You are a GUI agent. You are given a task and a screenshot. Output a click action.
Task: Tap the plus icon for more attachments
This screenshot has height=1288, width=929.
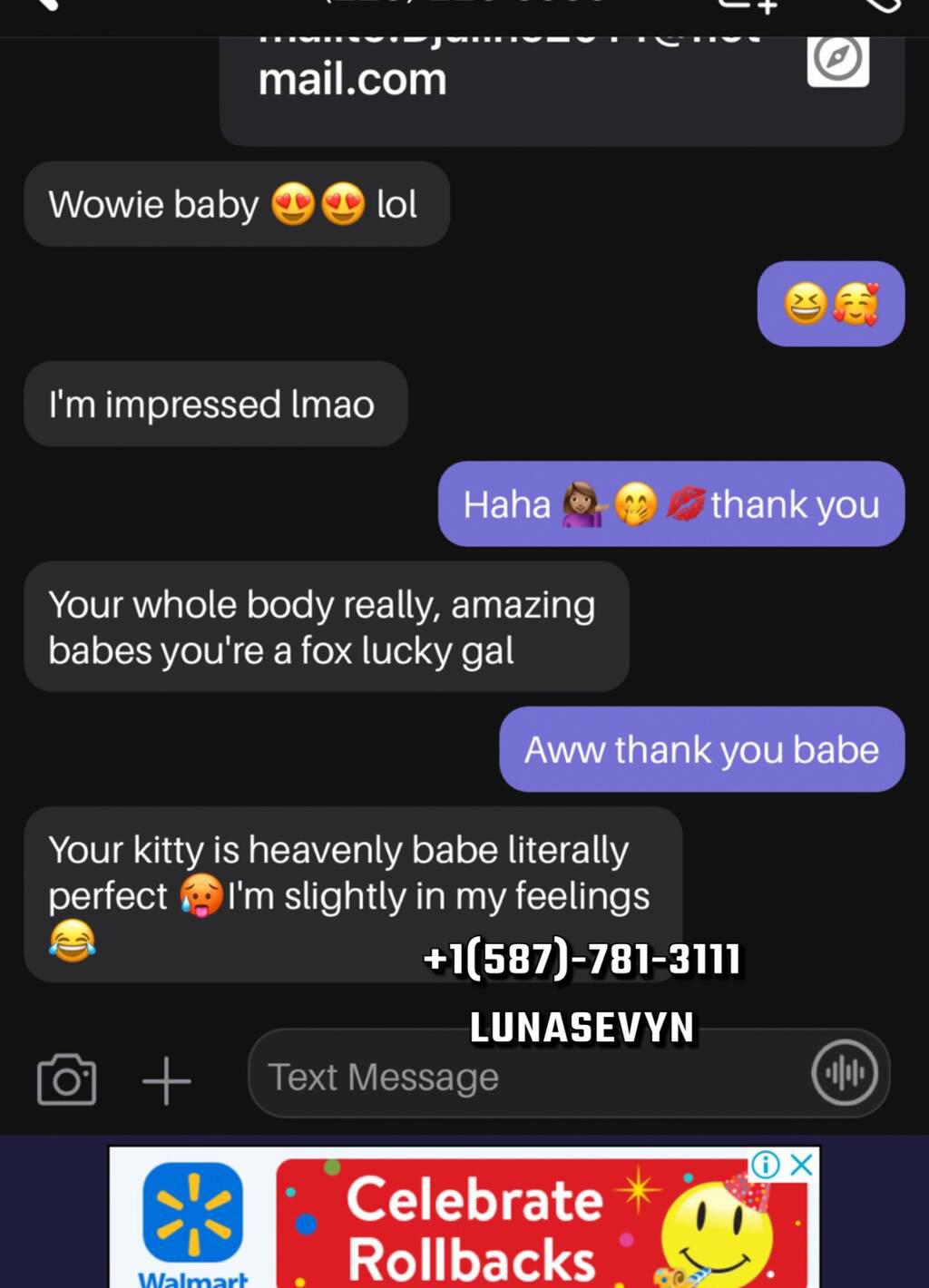(167, 1080)
